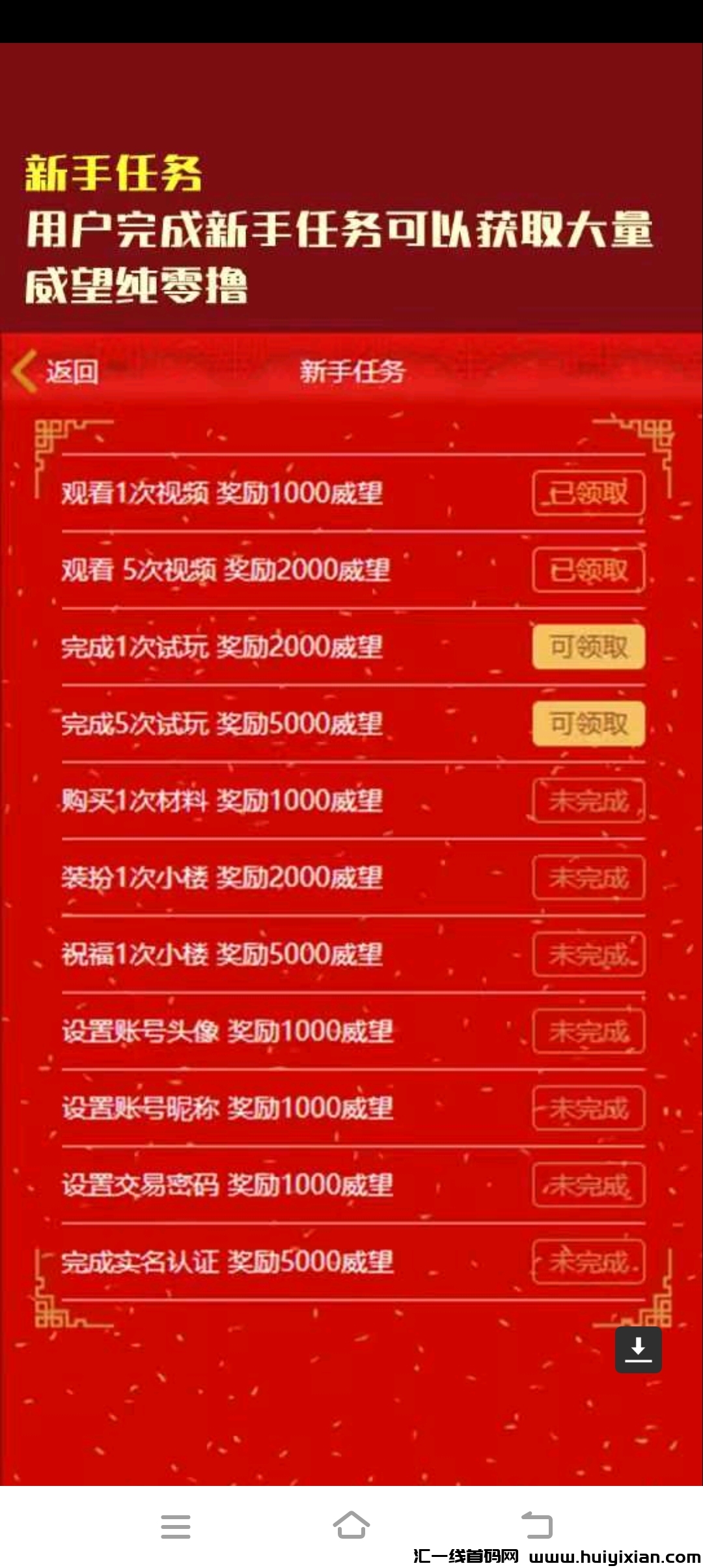This screenshot has width=703, height=1568.
Task: Go to the home screen
Action: [x=351, y=1525]
